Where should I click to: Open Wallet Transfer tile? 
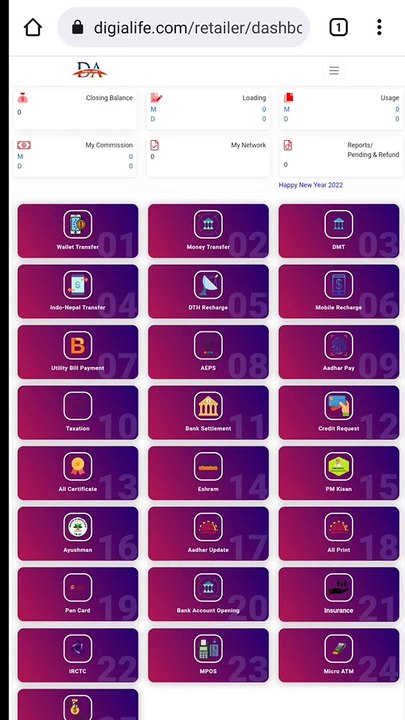(78, 231)
